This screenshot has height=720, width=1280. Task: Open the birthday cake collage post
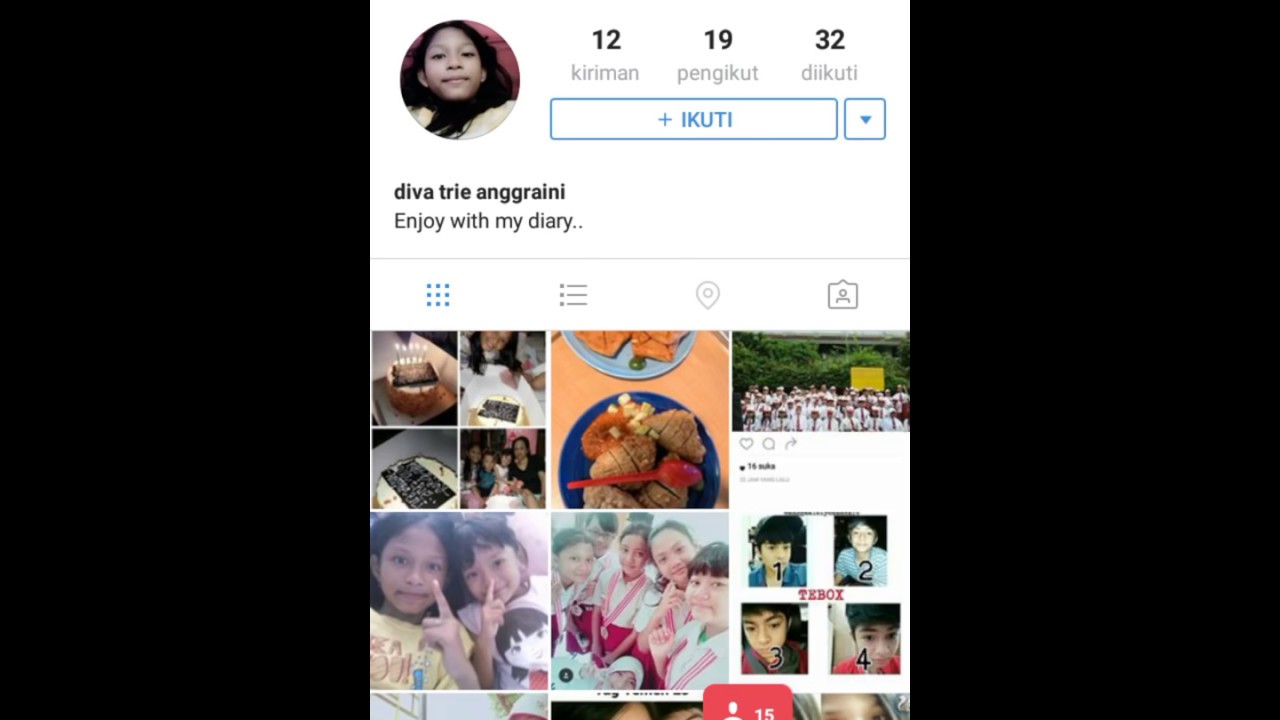coord(459,420)
